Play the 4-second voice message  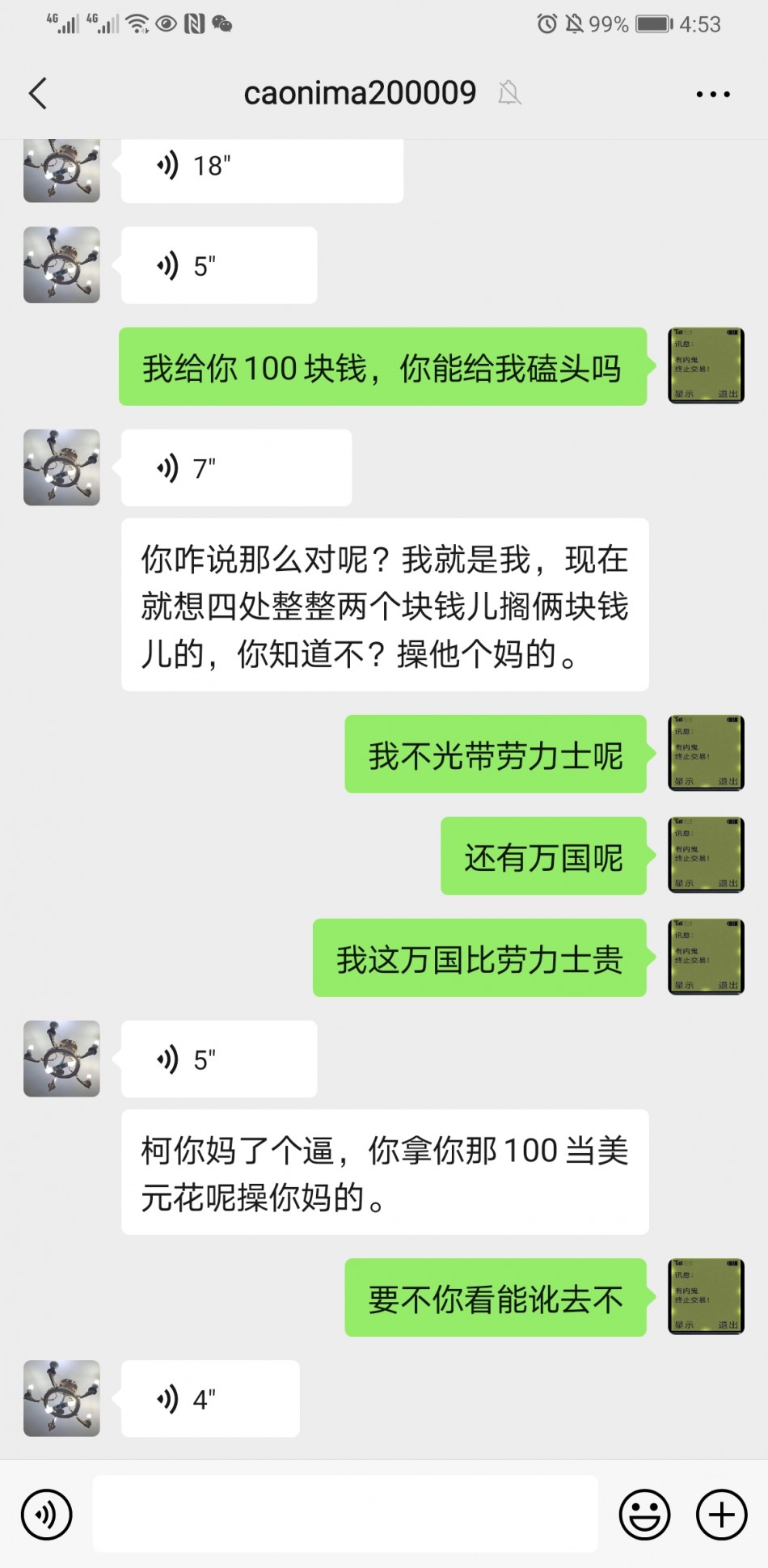coord(209,1398)
